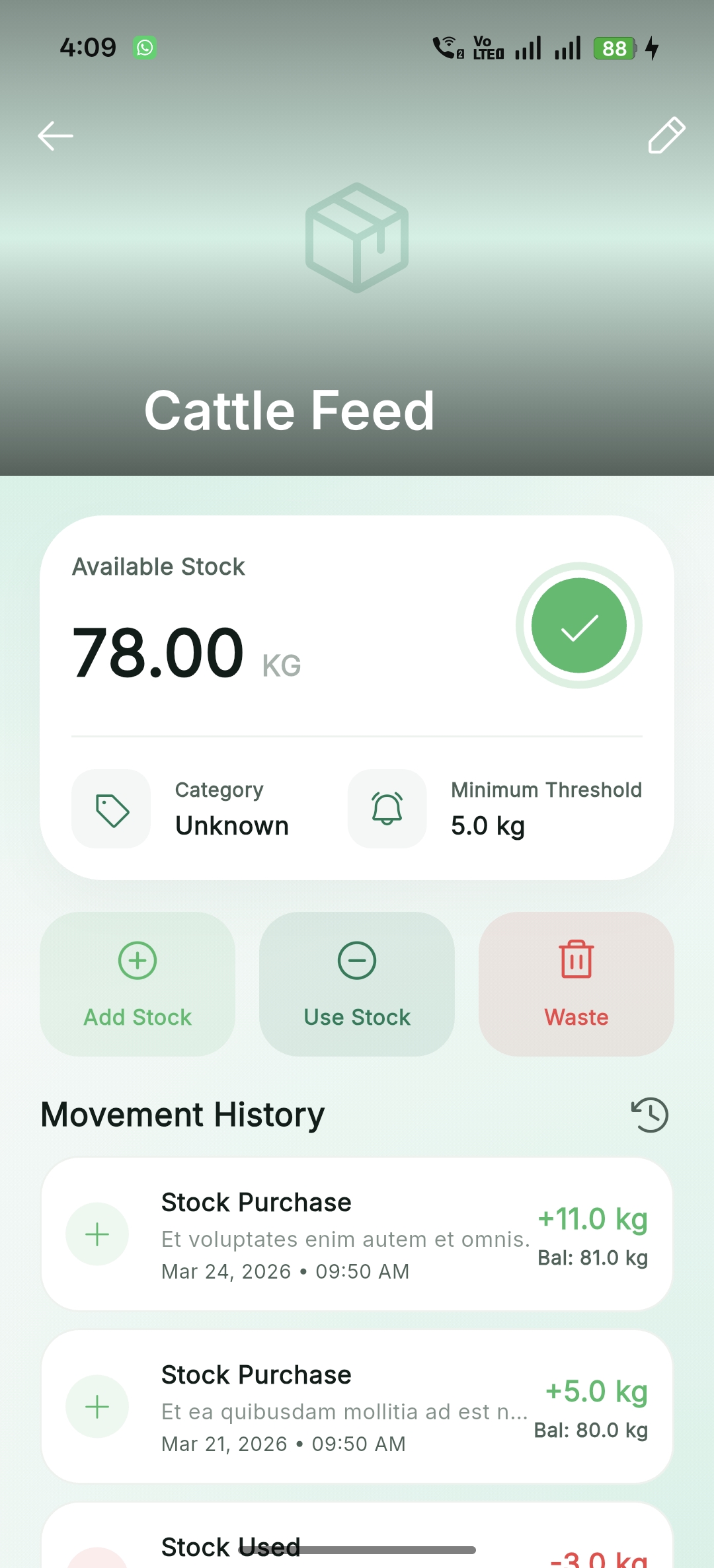This screenshot has height=1568, width=714.
Task: Tap the minimum threshold bell icon
Action: 387,809
